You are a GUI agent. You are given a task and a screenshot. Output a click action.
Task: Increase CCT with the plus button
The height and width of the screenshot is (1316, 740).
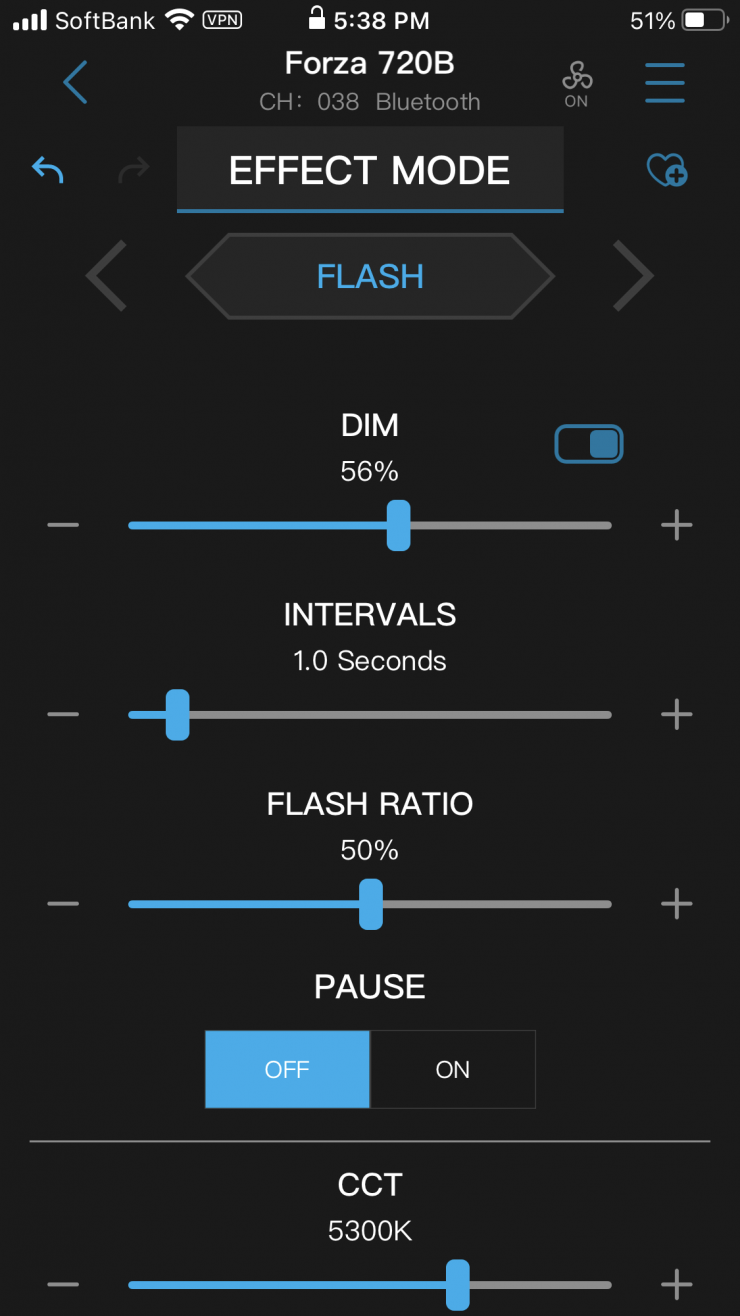(677, 1284)
